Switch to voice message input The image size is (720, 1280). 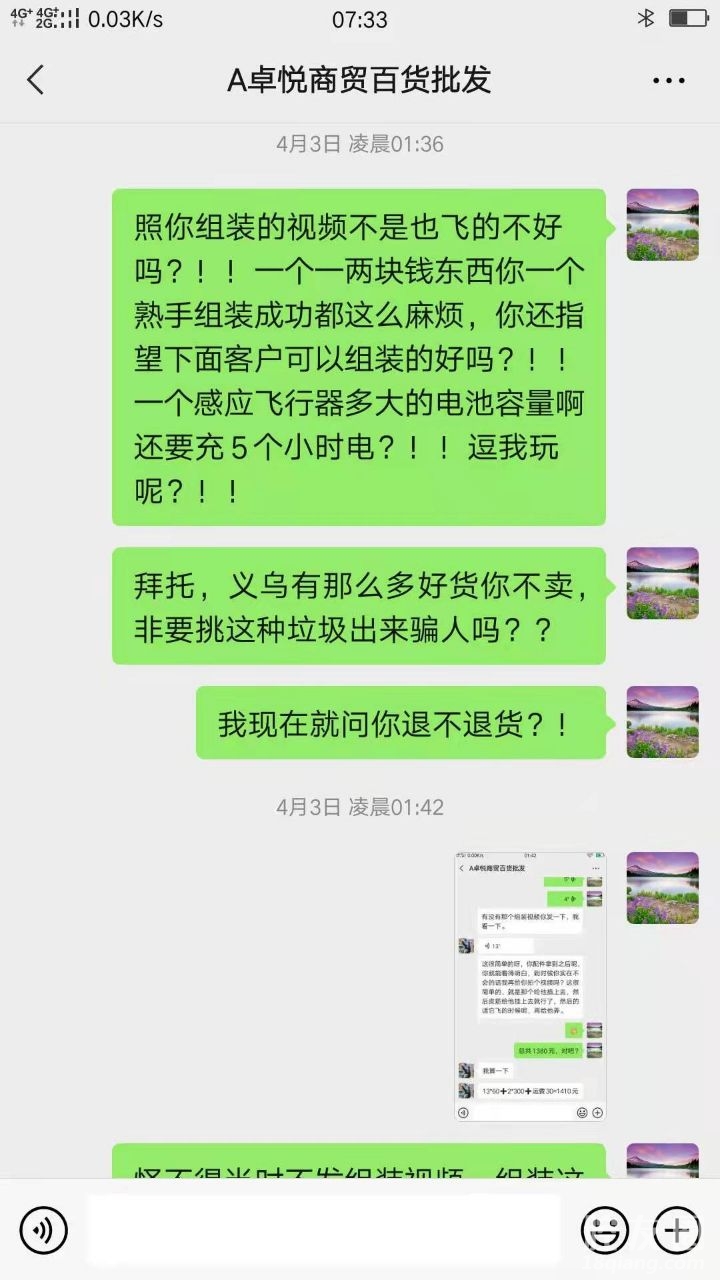43,1230
